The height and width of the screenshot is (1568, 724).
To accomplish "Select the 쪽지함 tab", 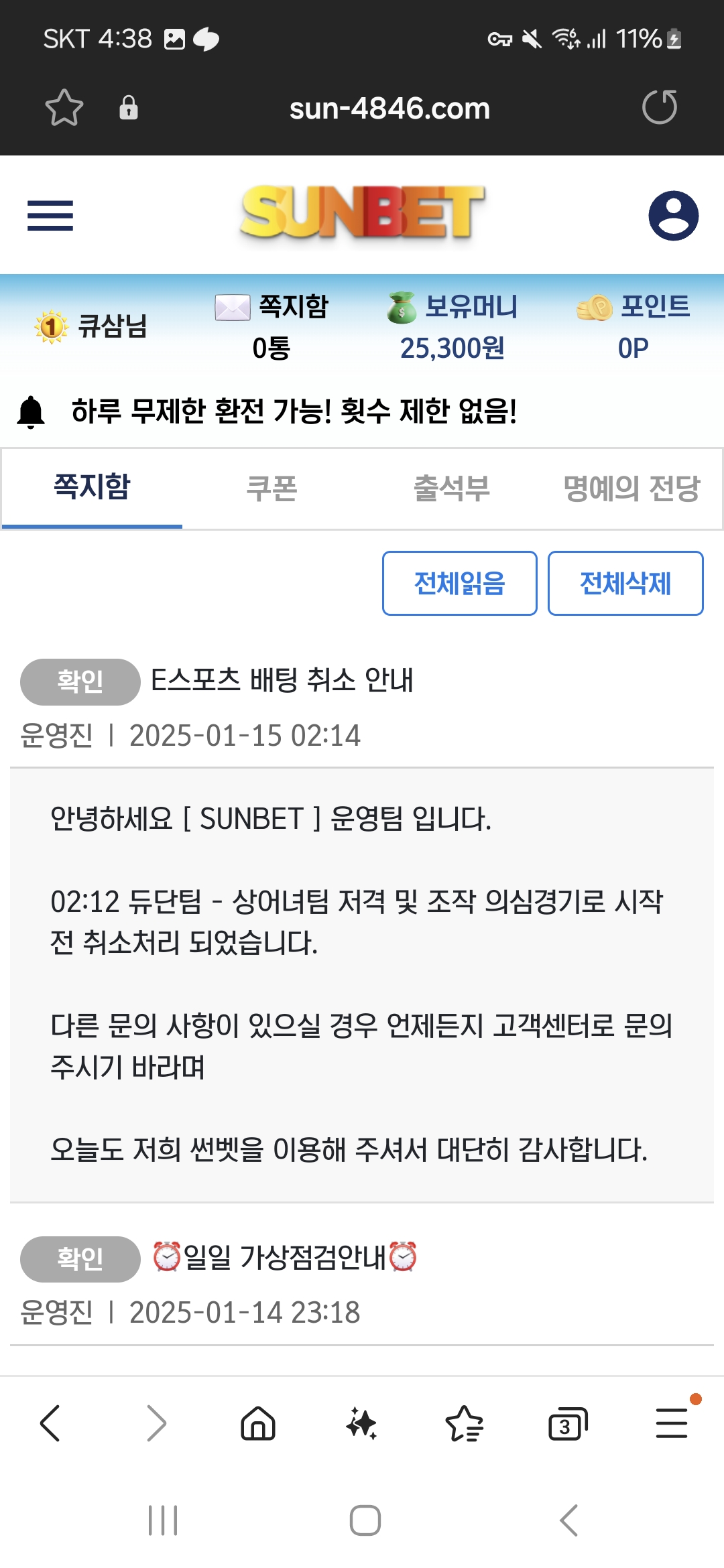I will point(92,488).
